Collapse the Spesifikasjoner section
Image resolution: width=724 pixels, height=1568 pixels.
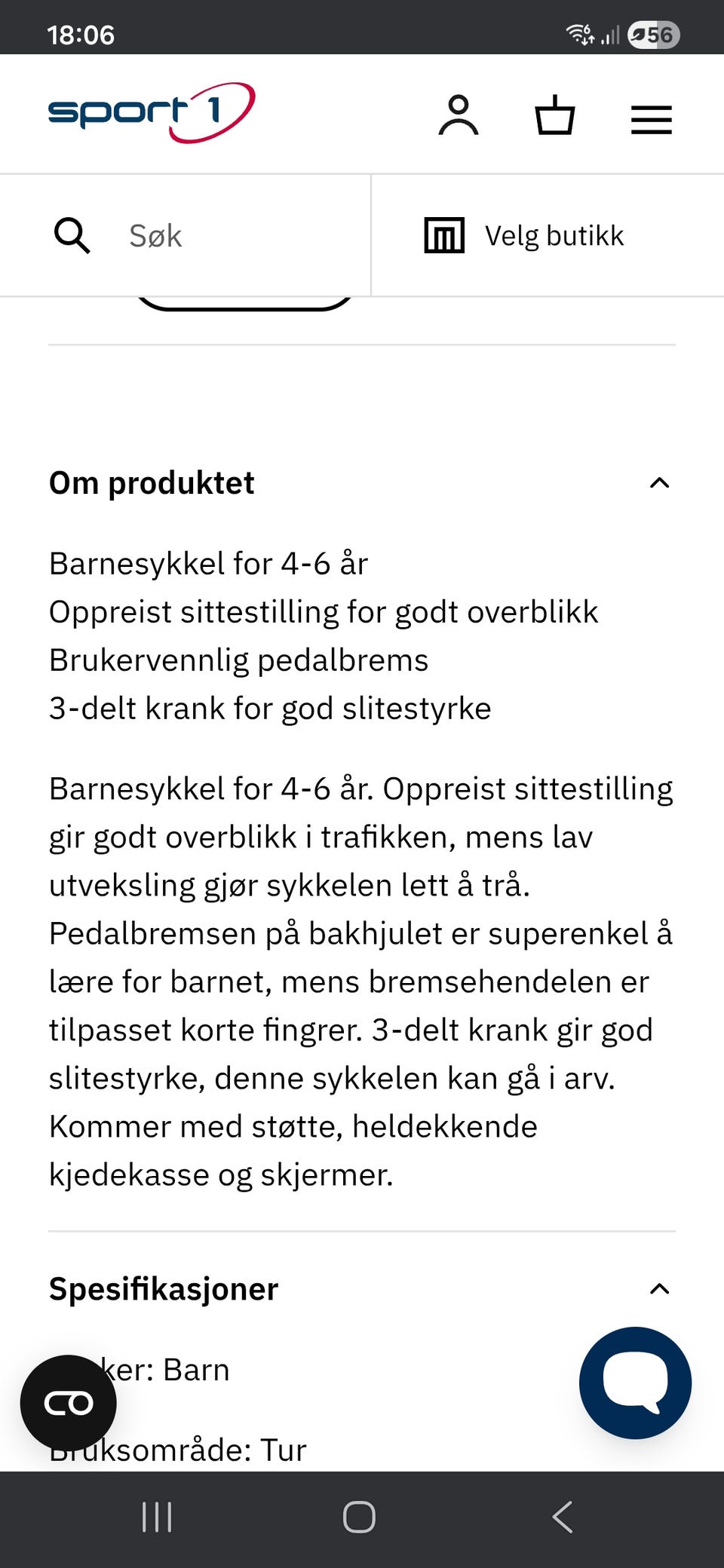point(659,1289)
